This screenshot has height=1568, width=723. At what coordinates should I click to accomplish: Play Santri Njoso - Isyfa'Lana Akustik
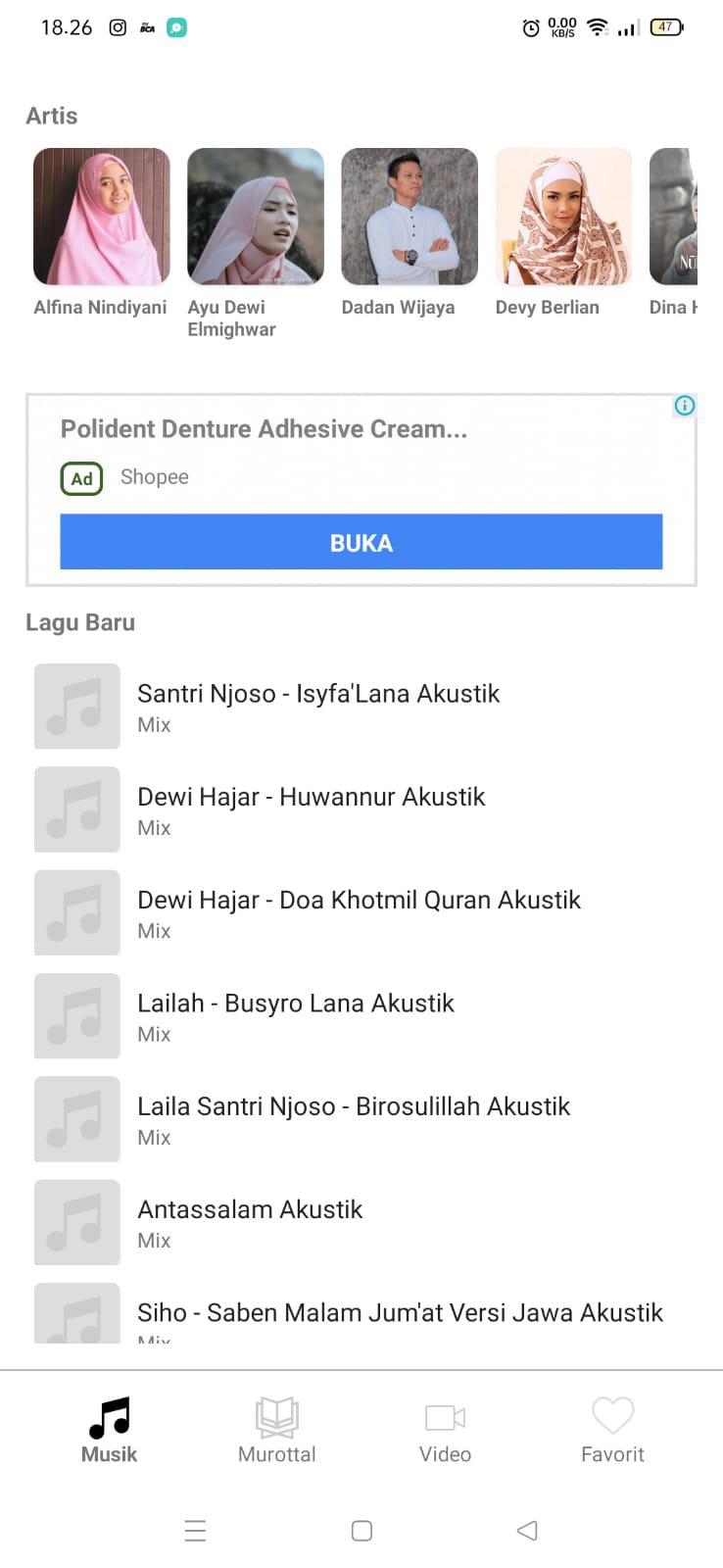click(361, 707)
